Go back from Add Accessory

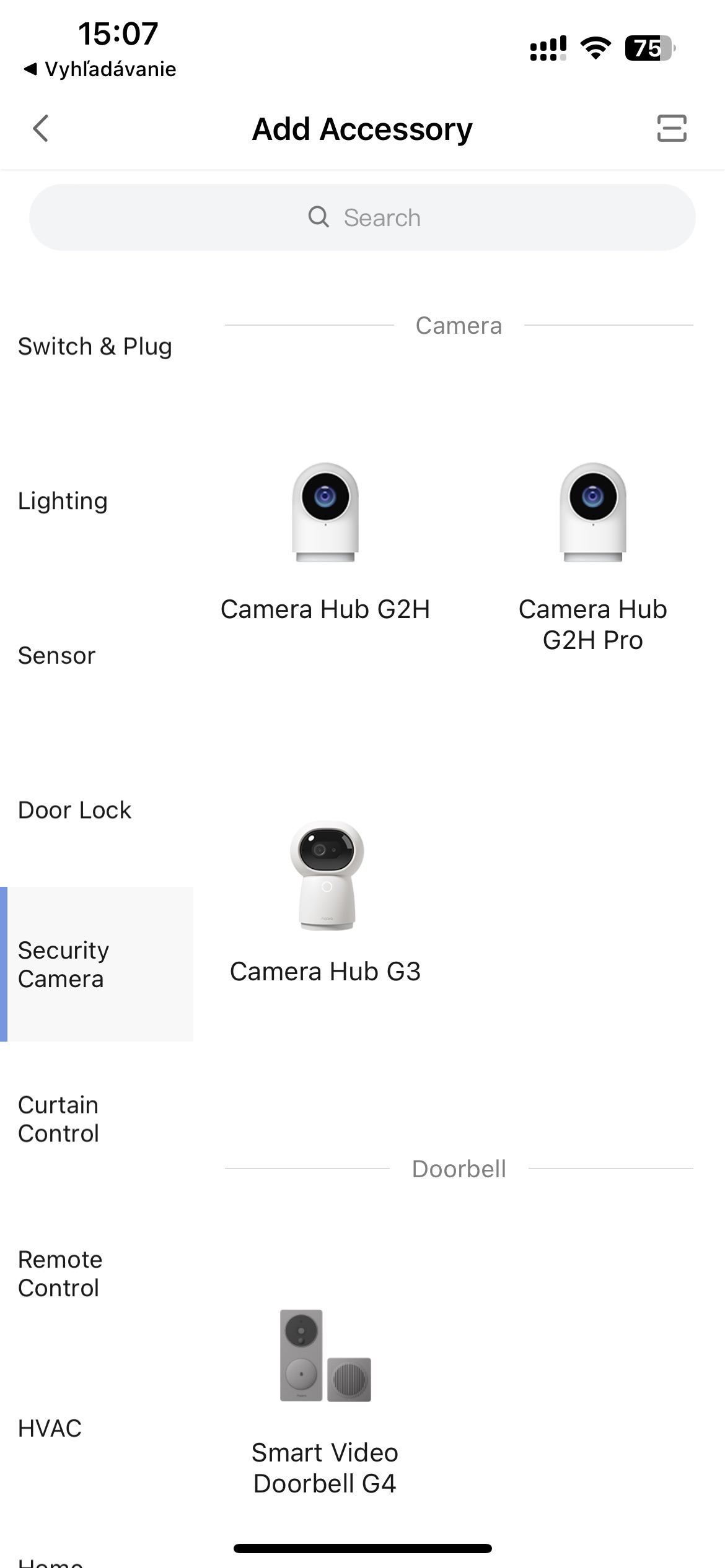tap(41, 129)
